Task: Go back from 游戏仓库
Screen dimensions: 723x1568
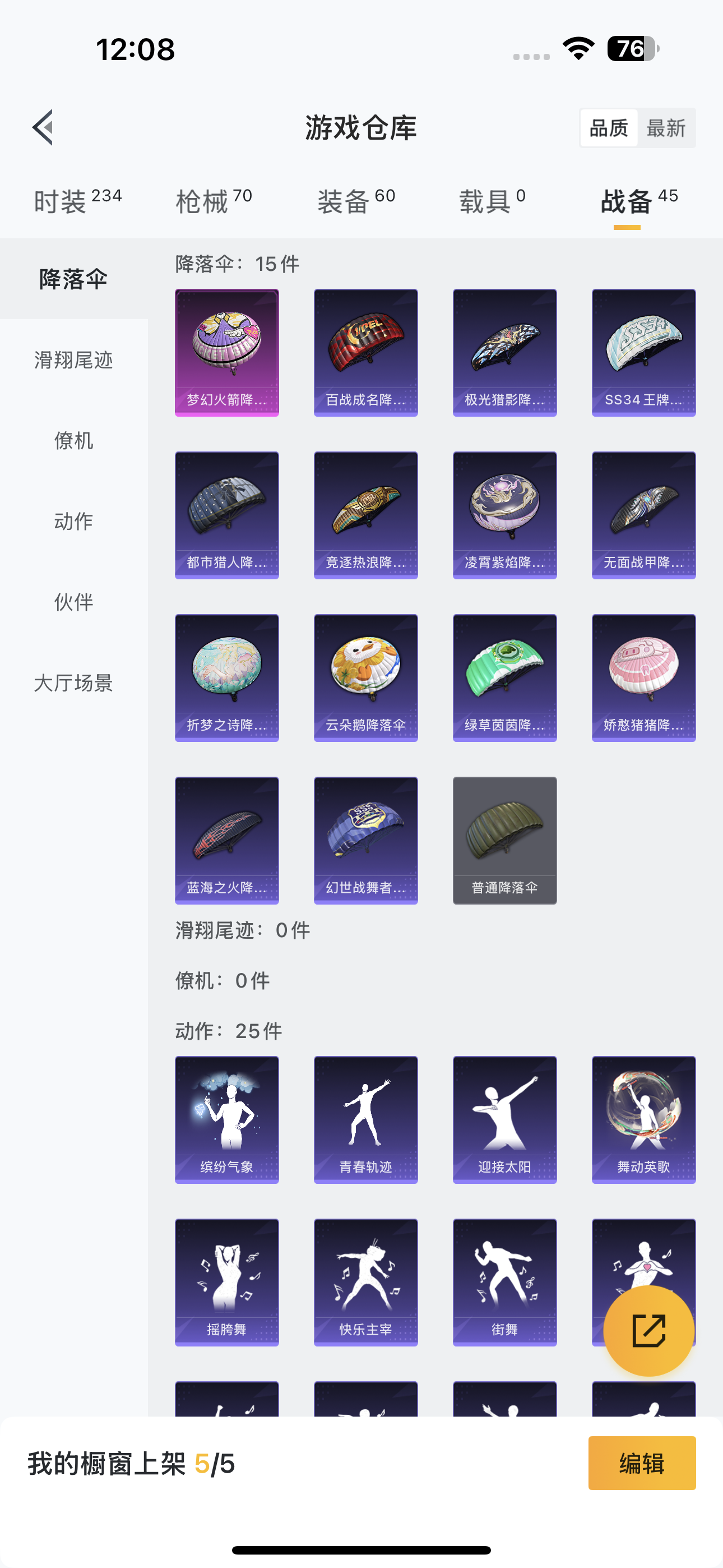Action: (43, 128)
